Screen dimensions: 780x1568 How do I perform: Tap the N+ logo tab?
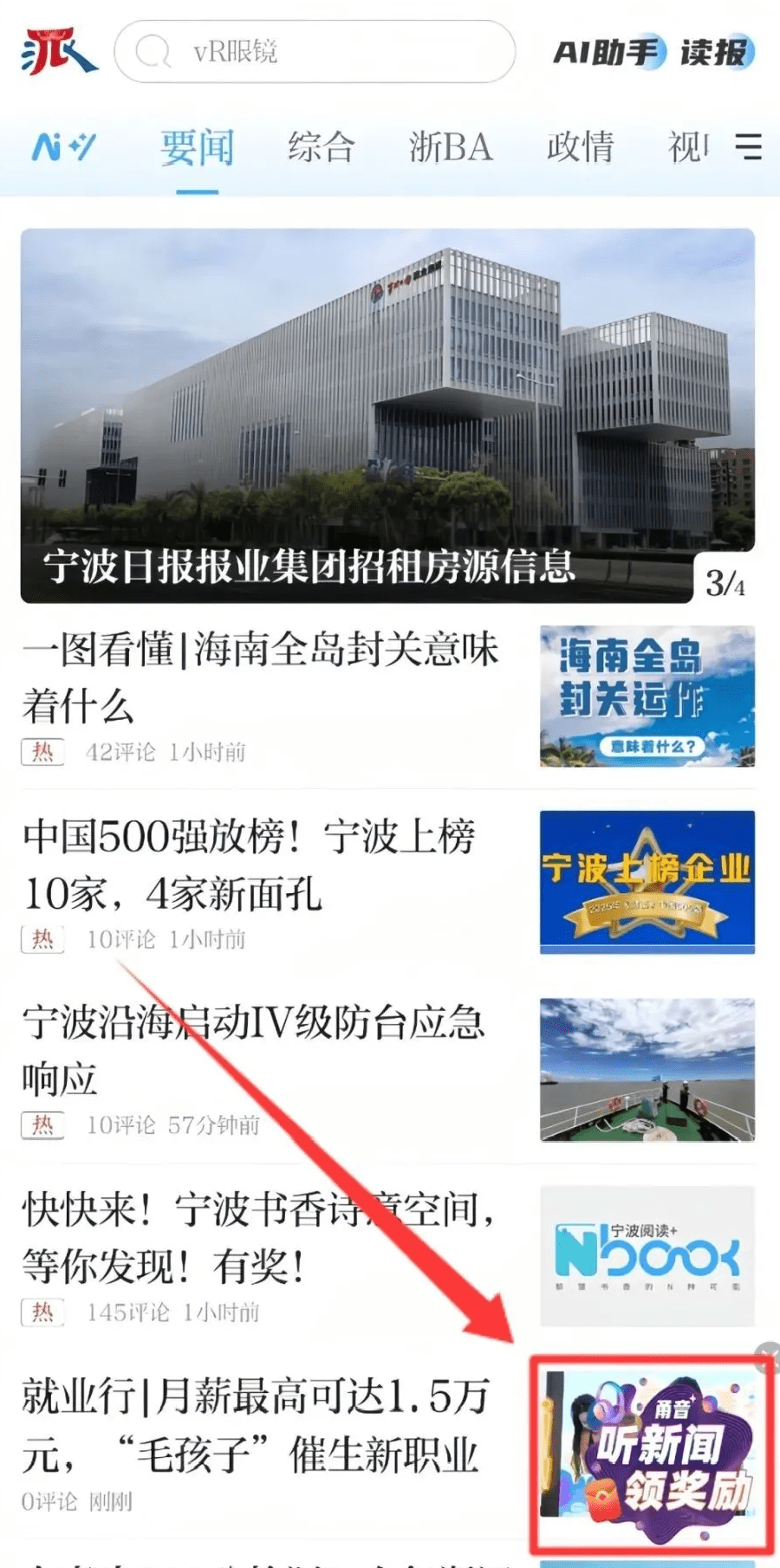pyautogui.click(x=64, y=147)
